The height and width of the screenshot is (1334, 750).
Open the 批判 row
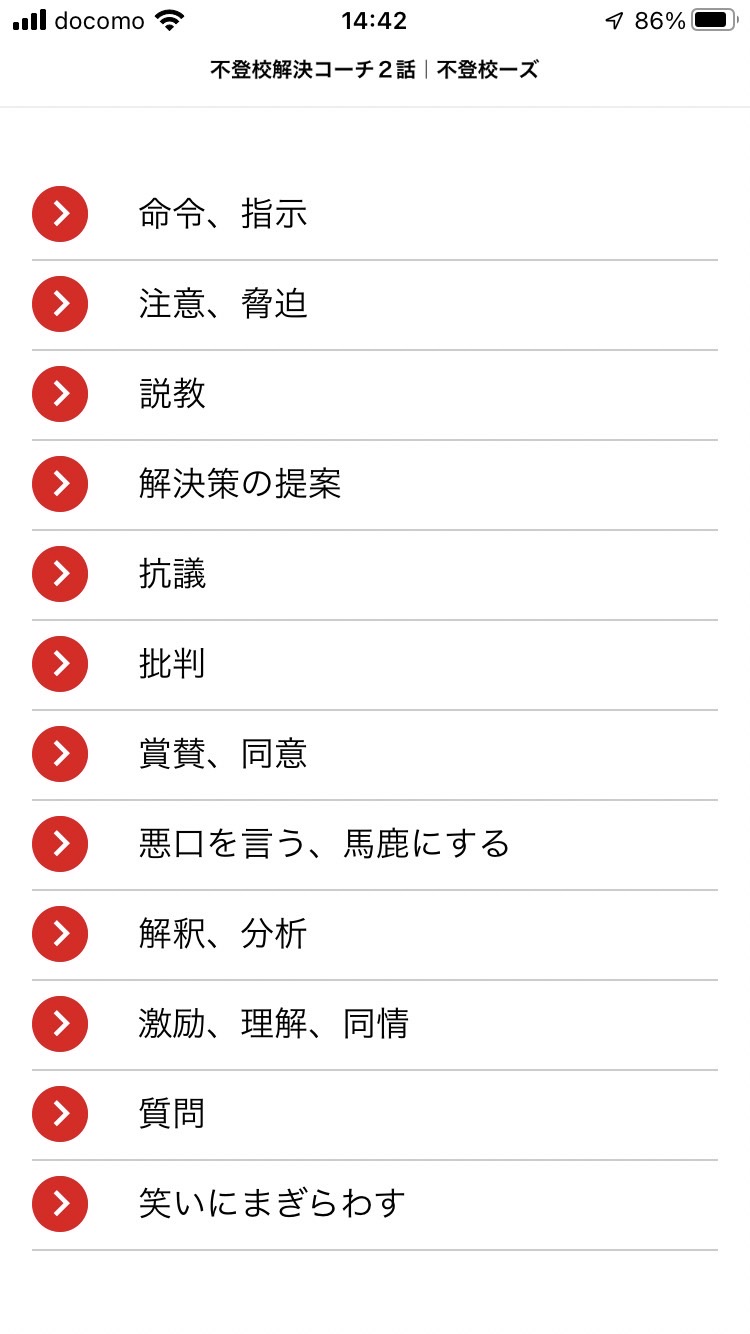coord(375,665)
